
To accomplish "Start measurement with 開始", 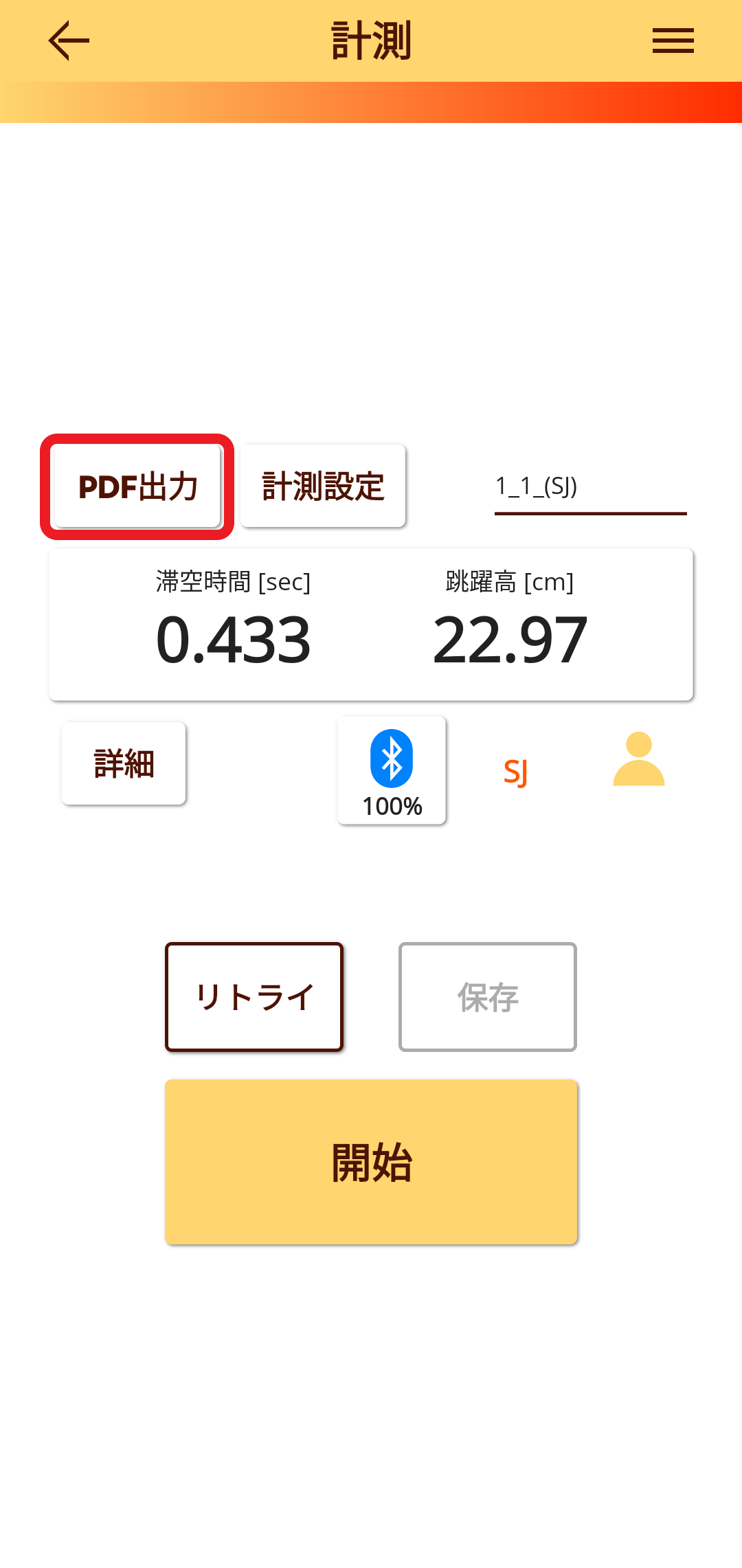I will [x=371, y=1162].
